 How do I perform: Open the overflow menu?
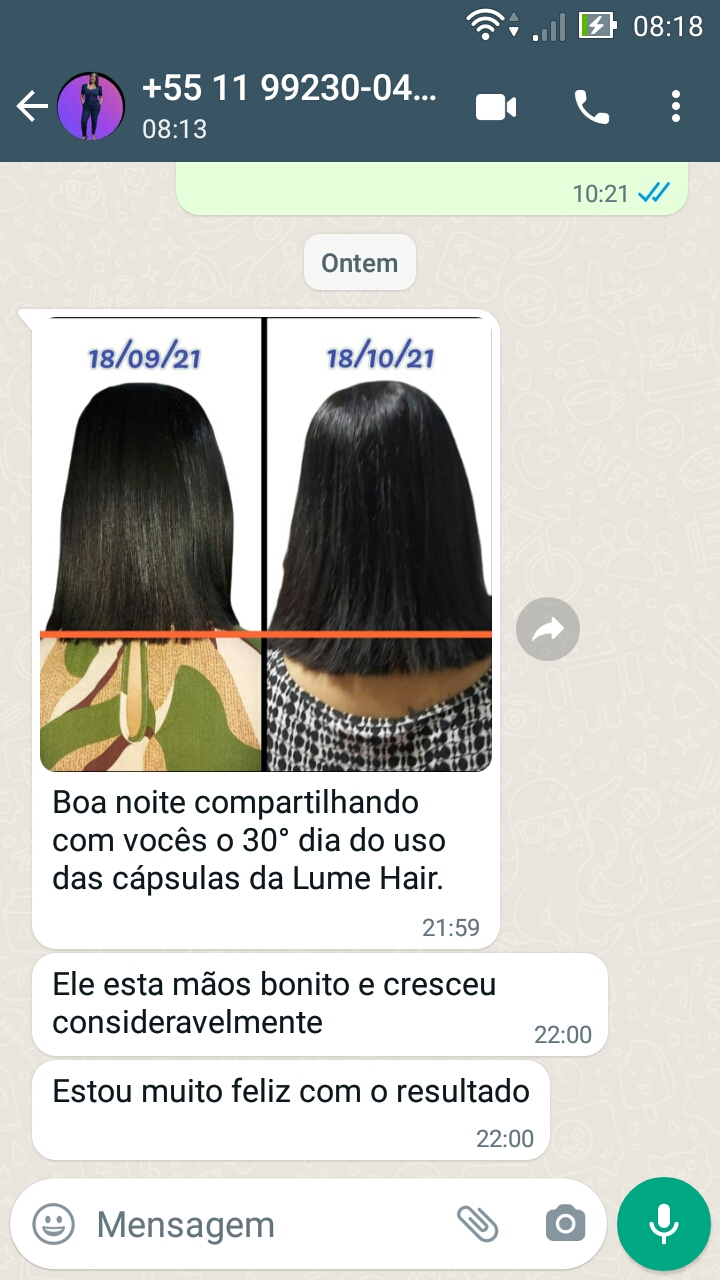point(677,106)
